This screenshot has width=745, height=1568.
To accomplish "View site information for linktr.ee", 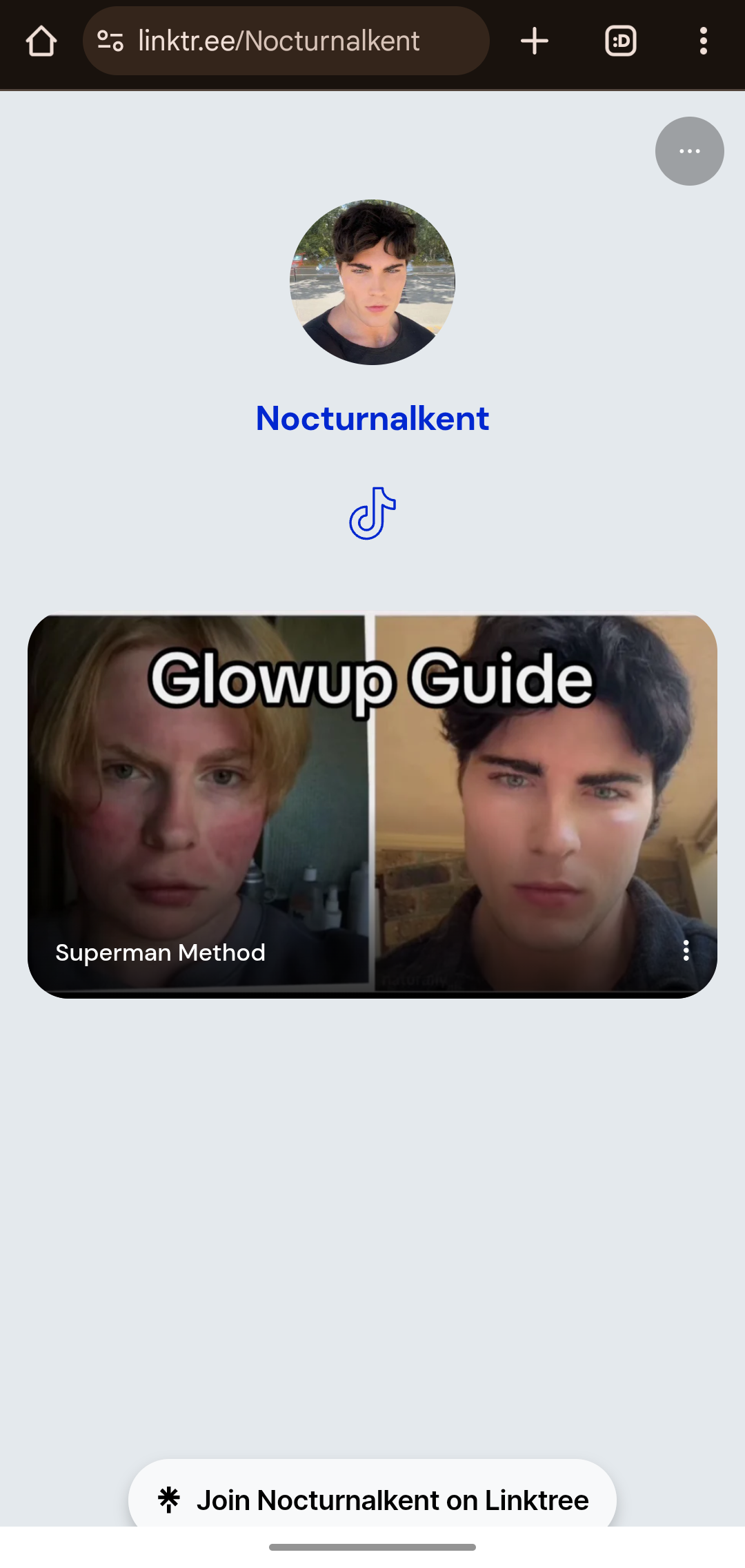I will 110,41.
